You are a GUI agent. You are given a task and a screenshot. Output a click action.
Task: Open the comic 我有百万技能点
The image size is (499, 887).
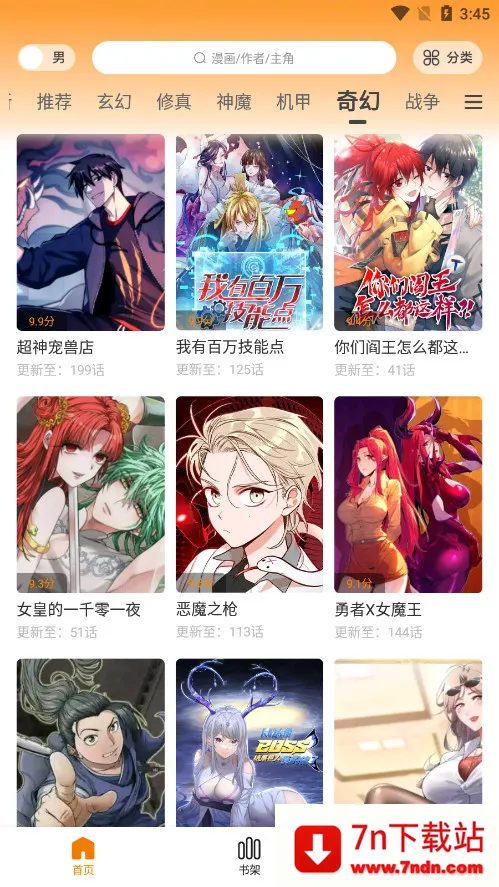(250, 256)
